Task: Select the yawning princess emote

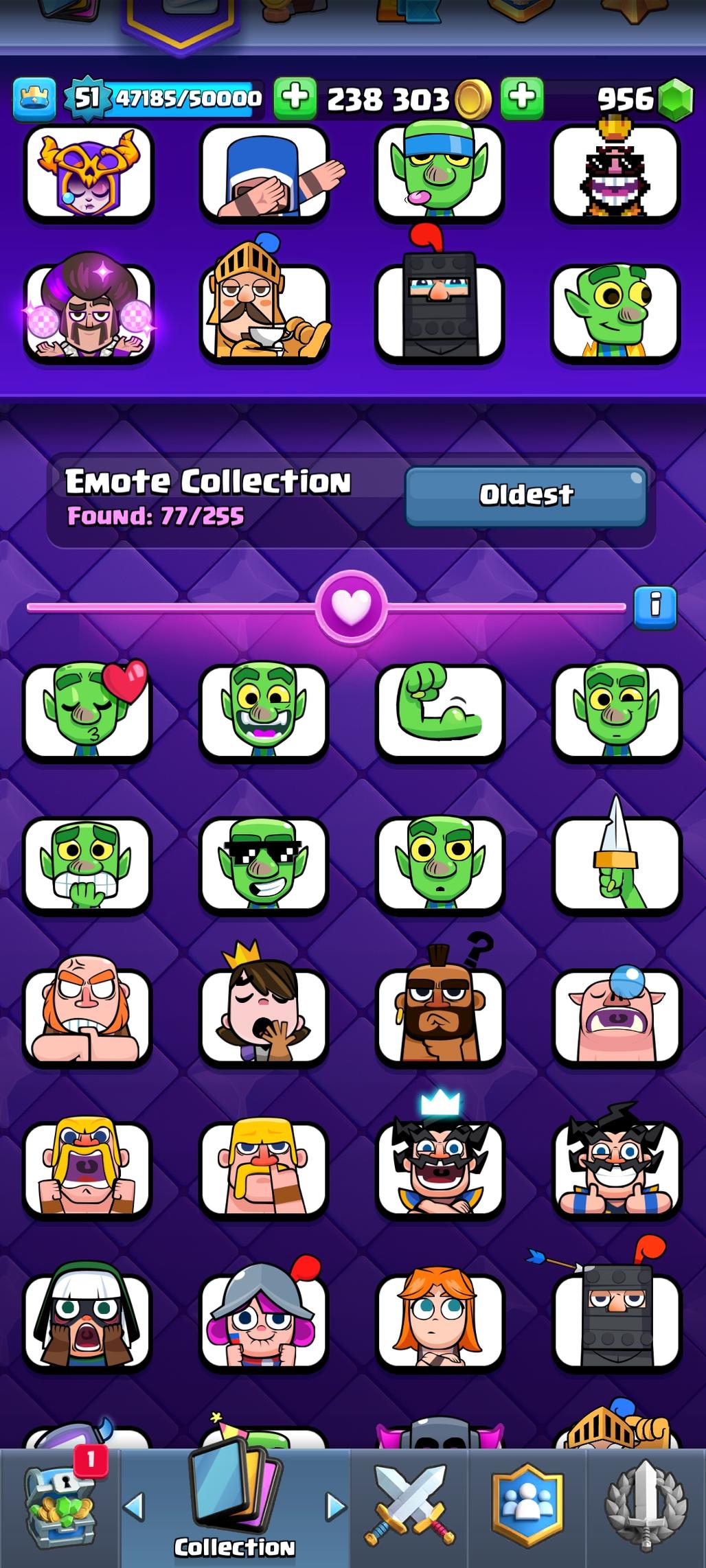Action: point(264,1015)
